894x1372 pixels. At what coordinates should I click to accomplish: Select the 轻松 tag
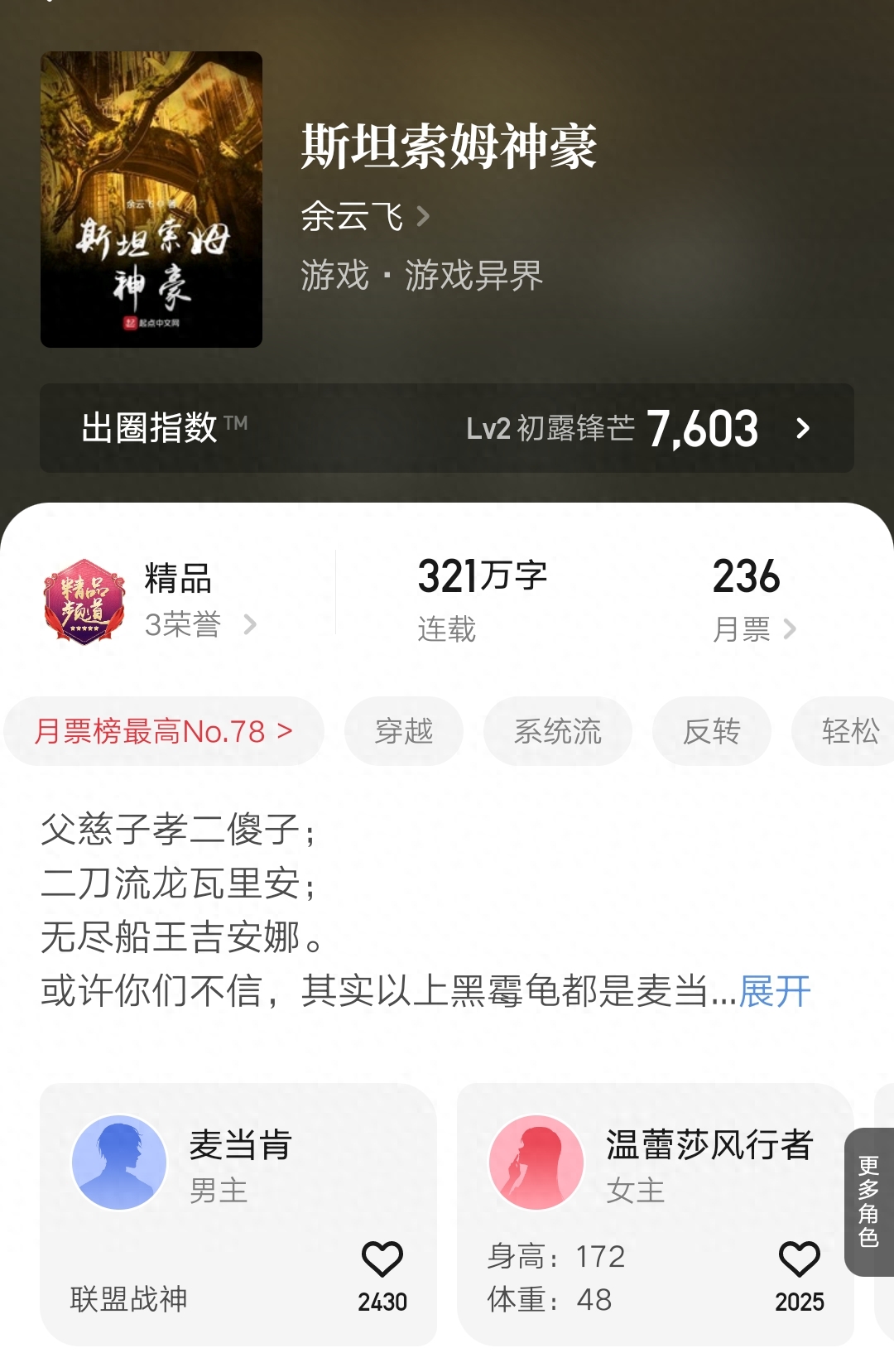[x=849, y=731]
